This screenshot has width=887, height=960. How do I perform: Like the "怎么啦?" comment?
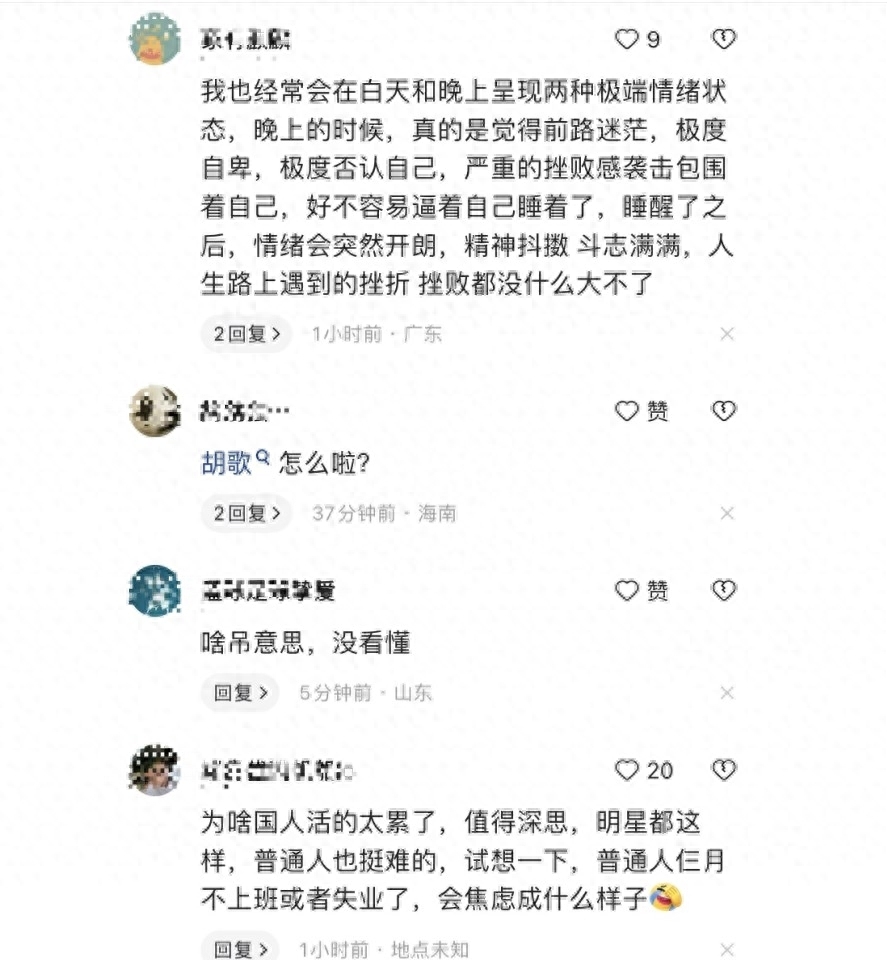point(627,411)
